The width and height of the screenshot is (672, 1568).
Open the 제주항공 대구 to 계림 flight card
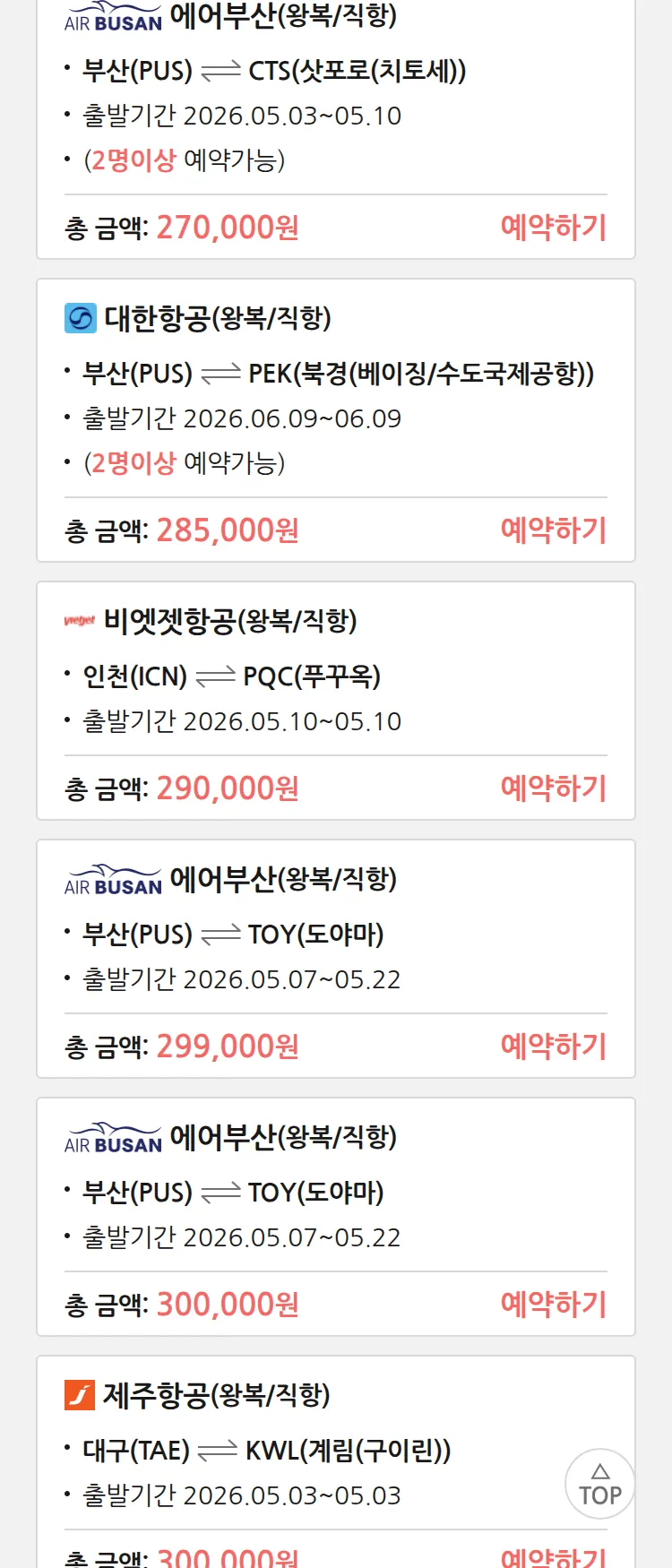tap(269, 1450)
